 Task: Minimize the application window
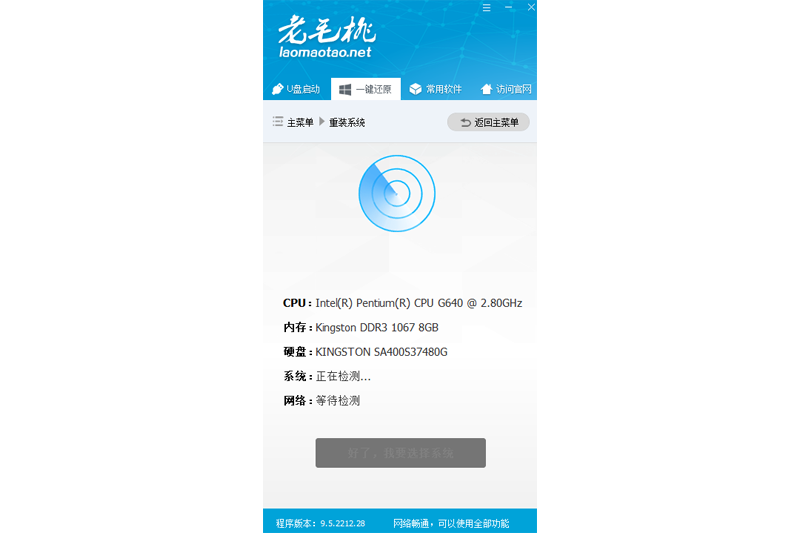tap(509, 7)
